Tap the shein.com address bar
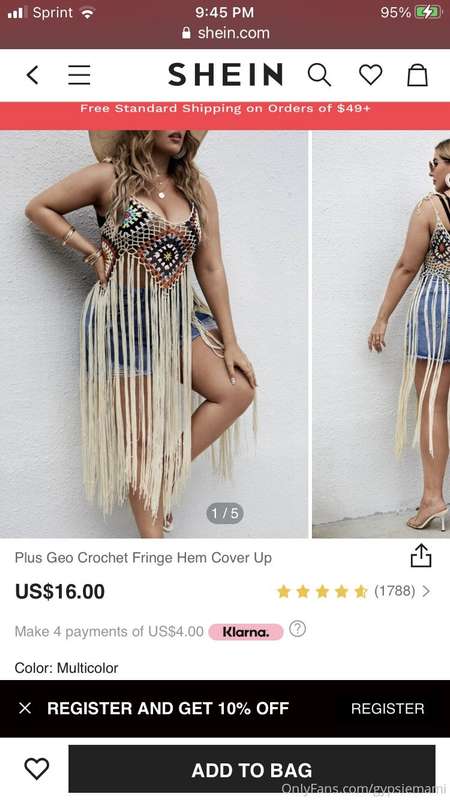Screen dimensions: 450x800 225,33
